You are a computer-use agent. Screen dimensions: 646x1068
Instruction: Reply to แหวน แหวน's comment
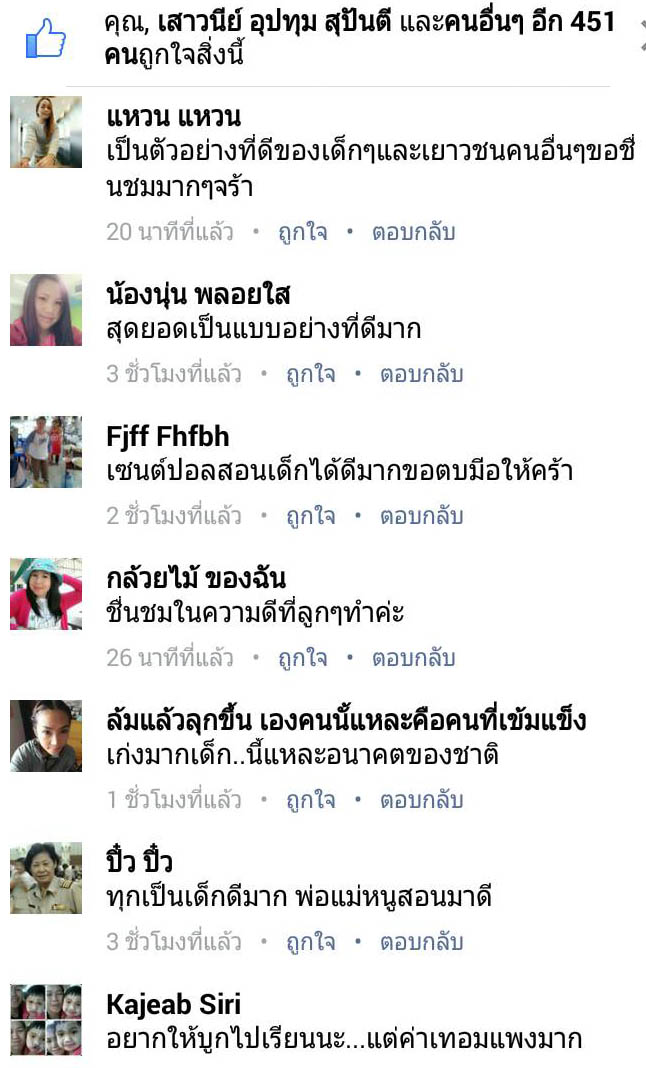414,232
